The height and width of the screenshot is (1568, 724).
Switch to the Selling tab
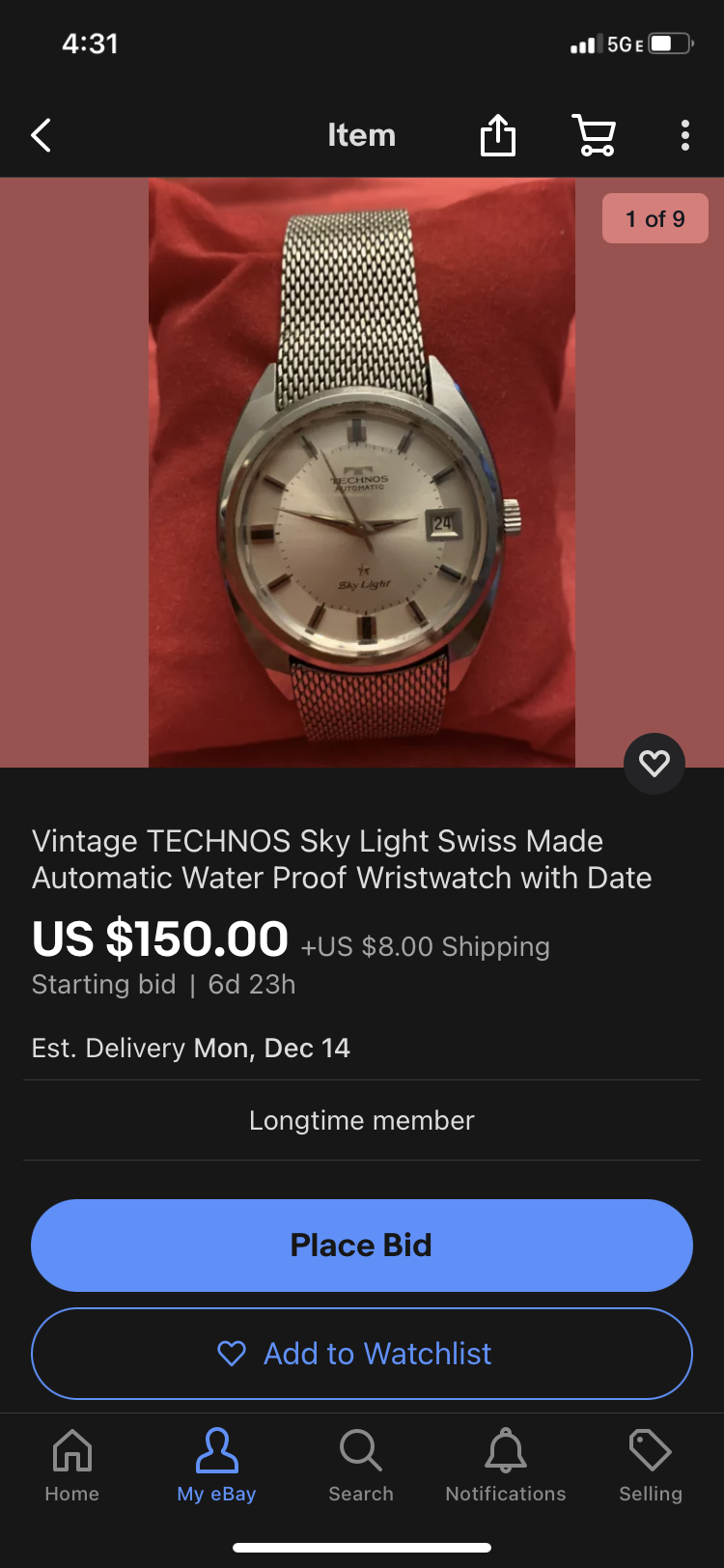(x=650, y=1465)
